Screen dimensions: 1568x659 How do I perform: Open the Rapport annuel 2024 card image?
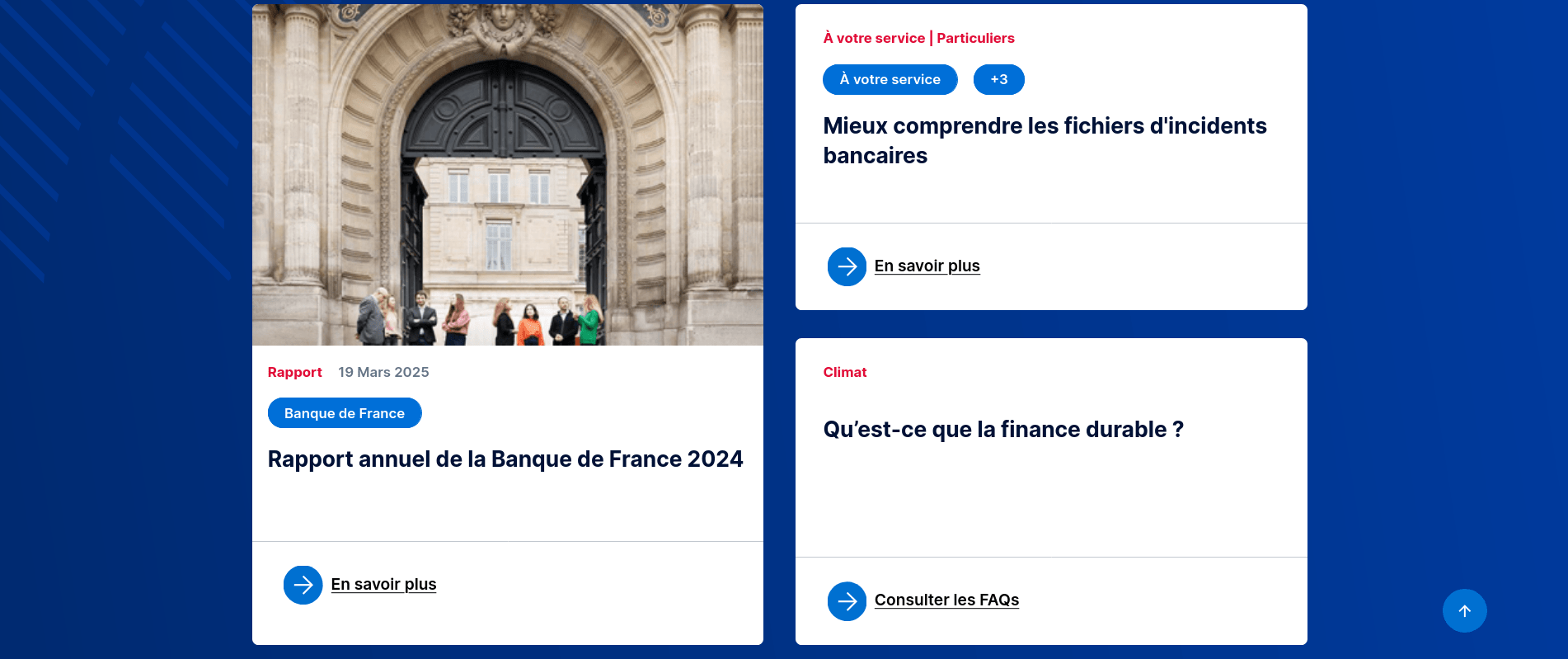tap(507, 175)
